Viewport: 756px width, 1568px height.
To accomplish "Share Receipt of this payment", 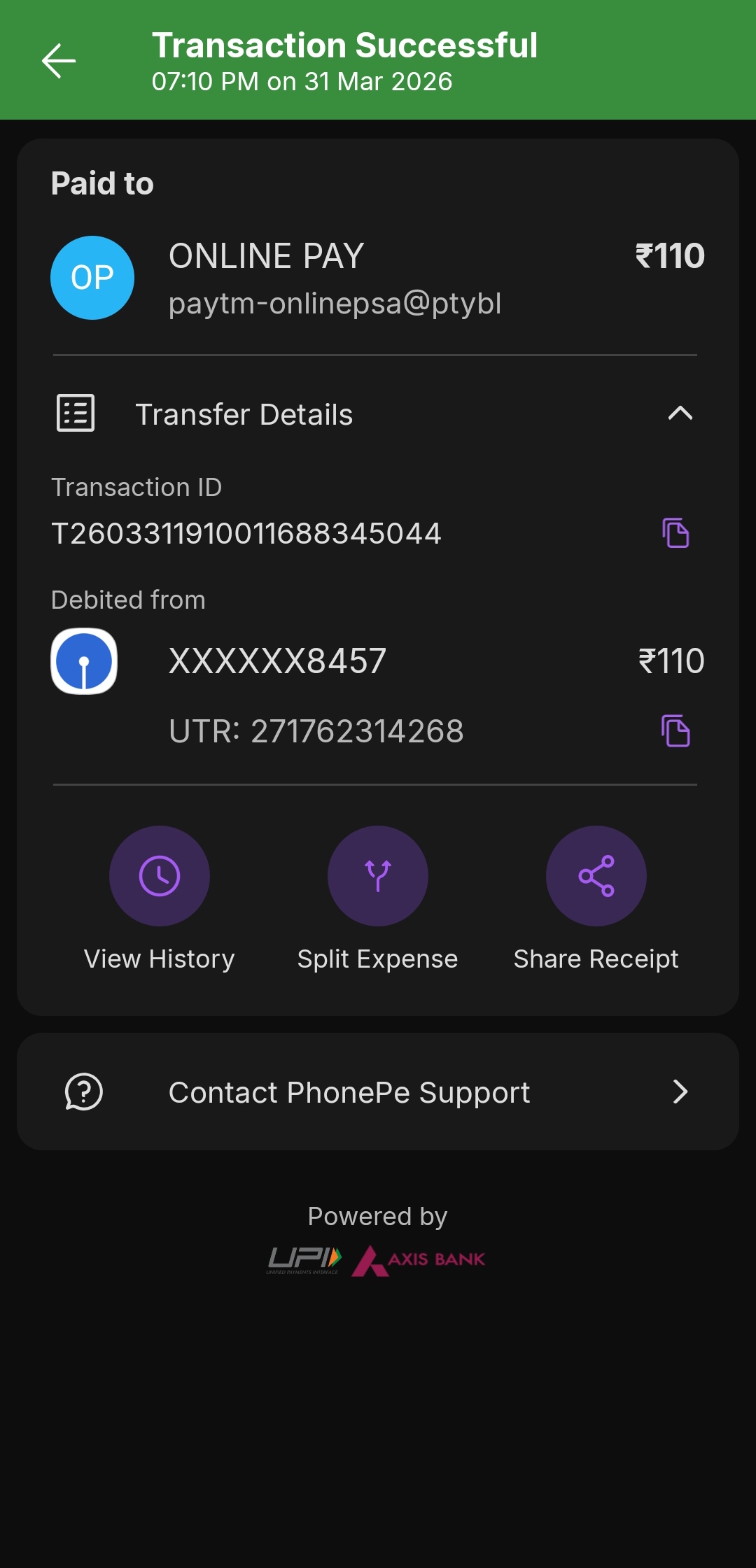I will [596, 876].
